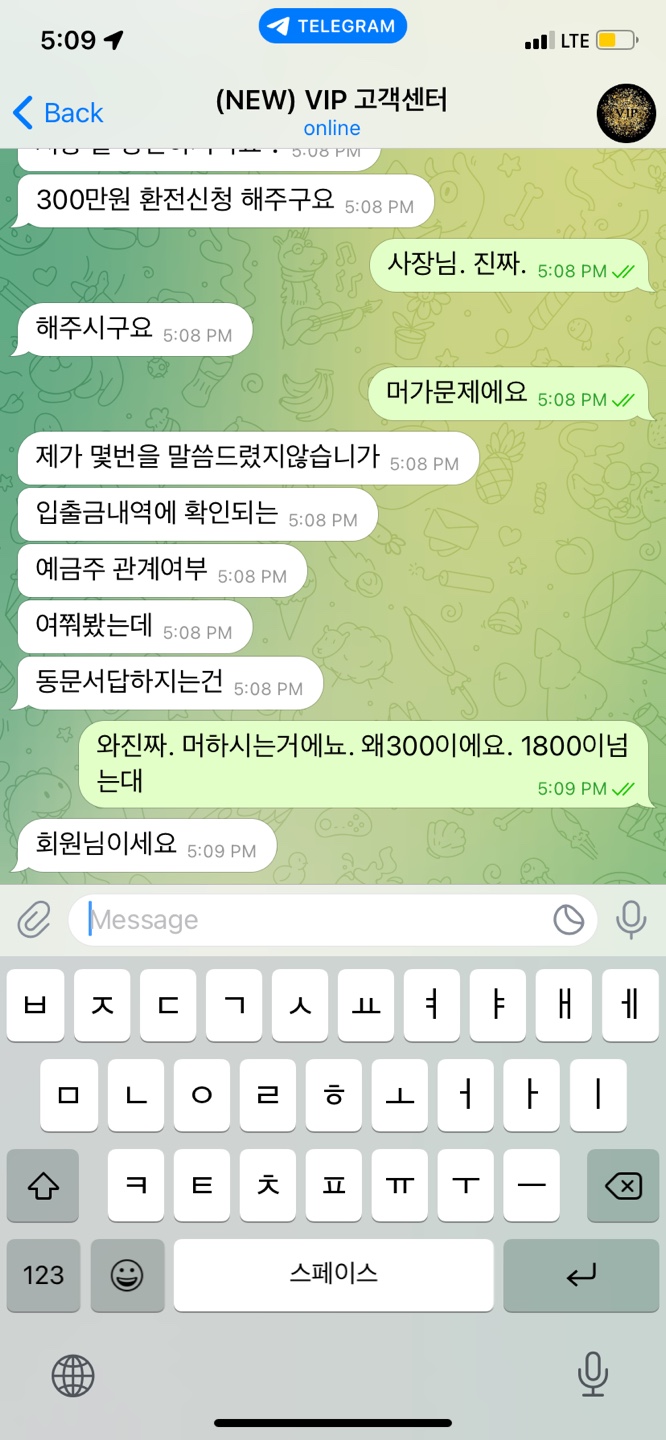The image size is (666, 1440).
Task: Tap the paperclip attach icon
Action: (x=34, y=919)
